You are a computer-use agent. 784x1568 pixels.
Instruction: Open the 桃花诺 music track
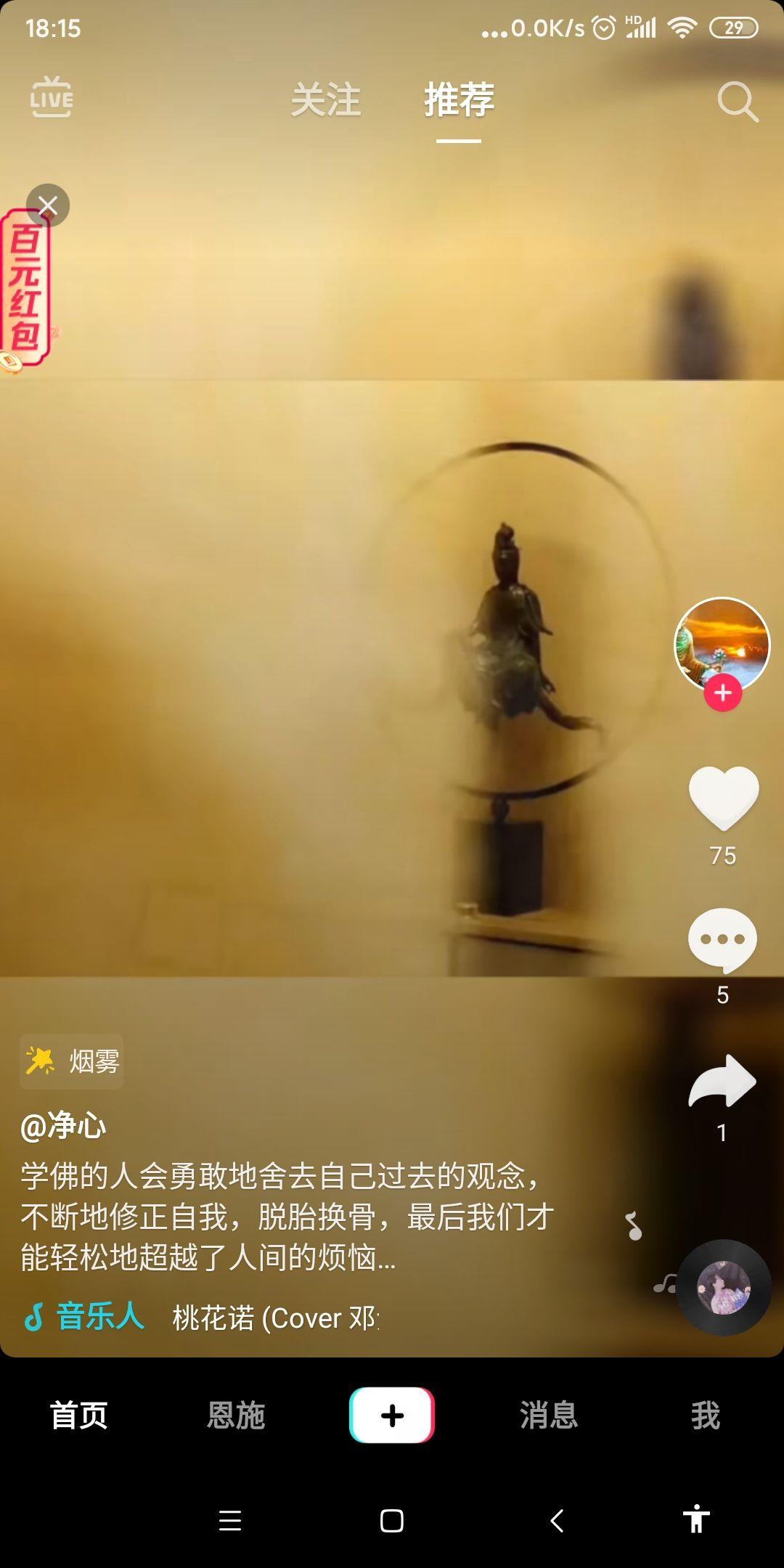pos(276,1318)
